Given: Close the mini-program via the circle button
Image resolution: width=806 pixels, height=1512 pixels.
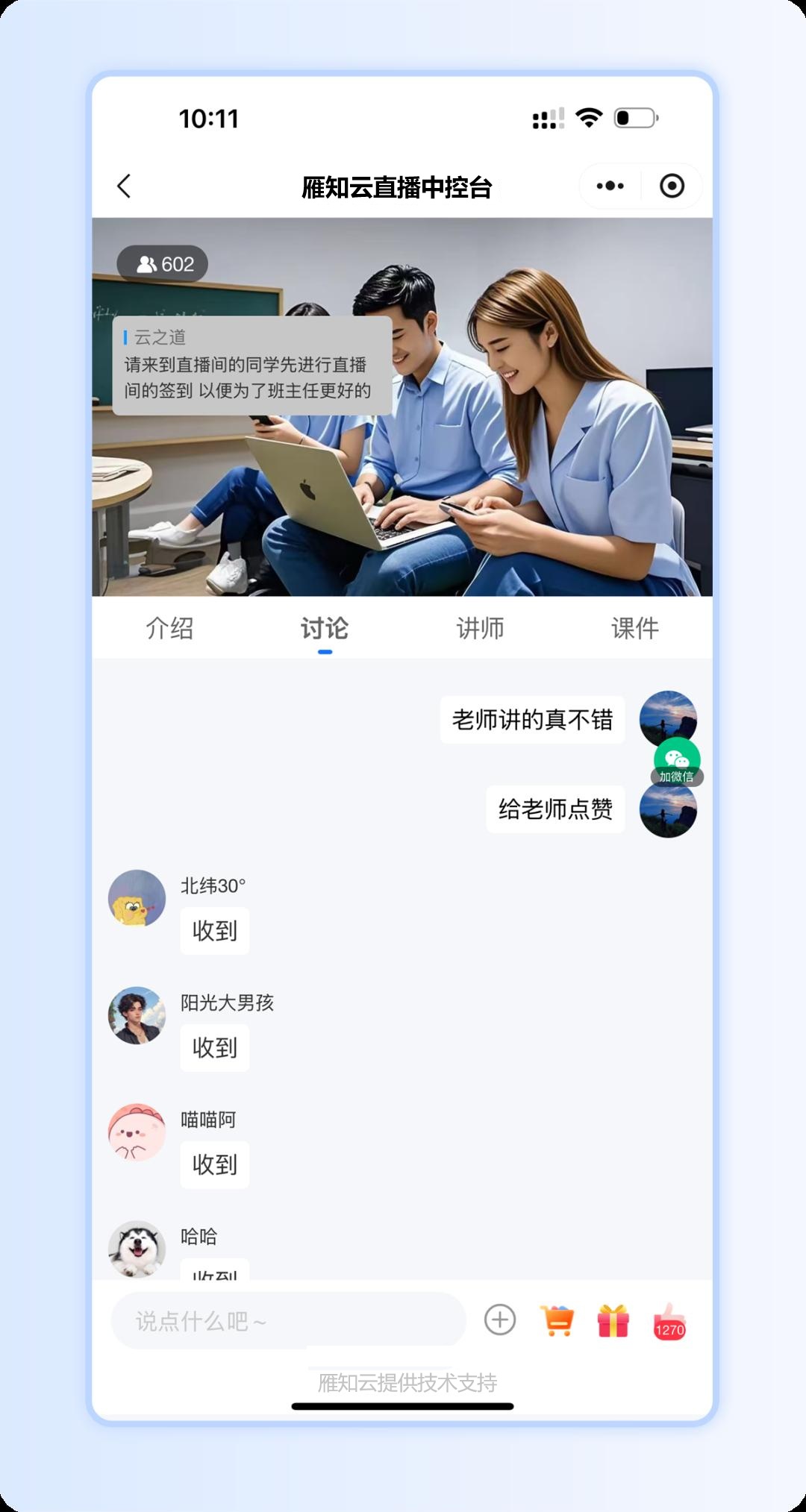Looking at the screenshot, I should click(672, 186).
